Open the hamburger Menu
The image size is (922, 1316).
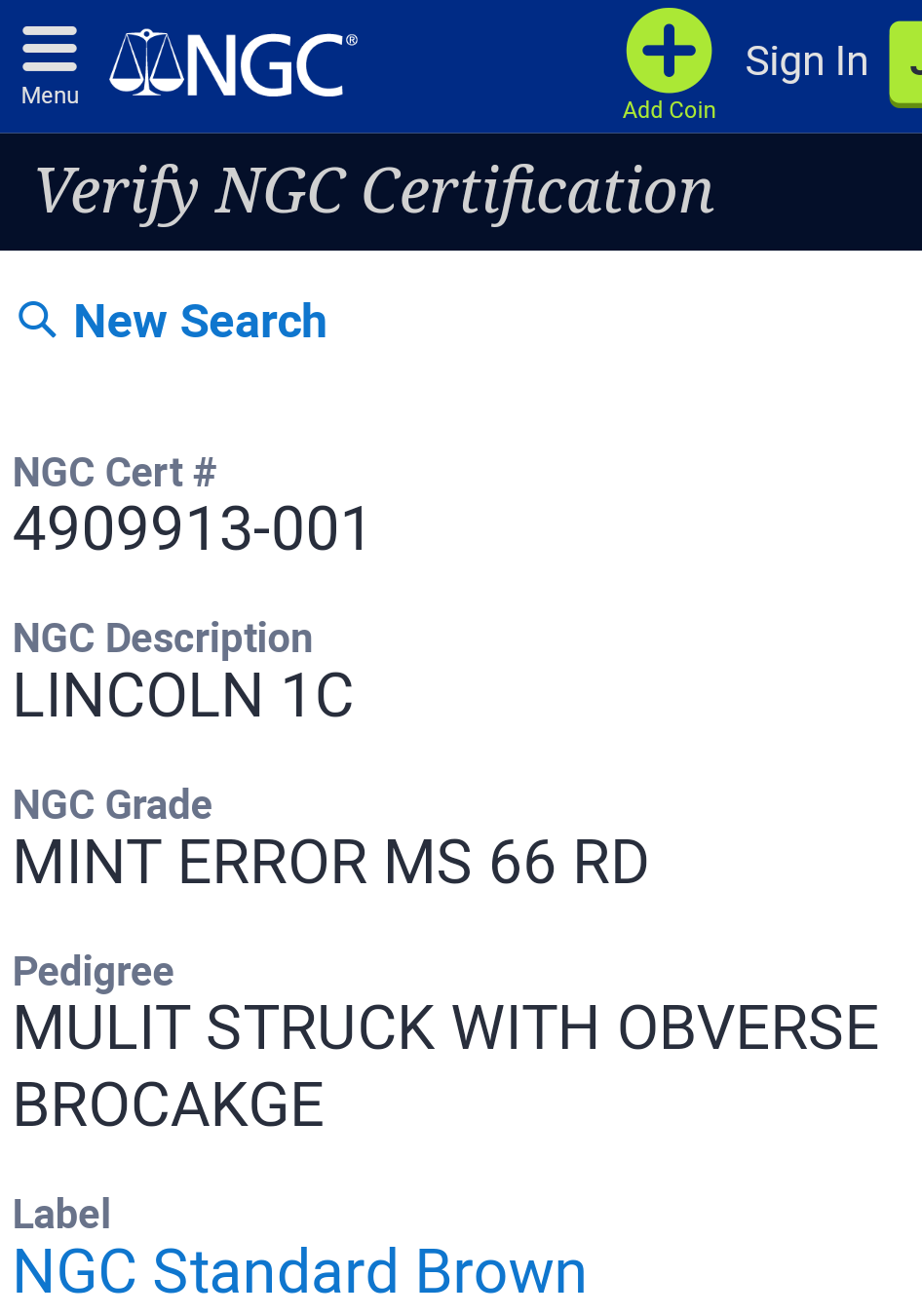(x=50, y=64)
